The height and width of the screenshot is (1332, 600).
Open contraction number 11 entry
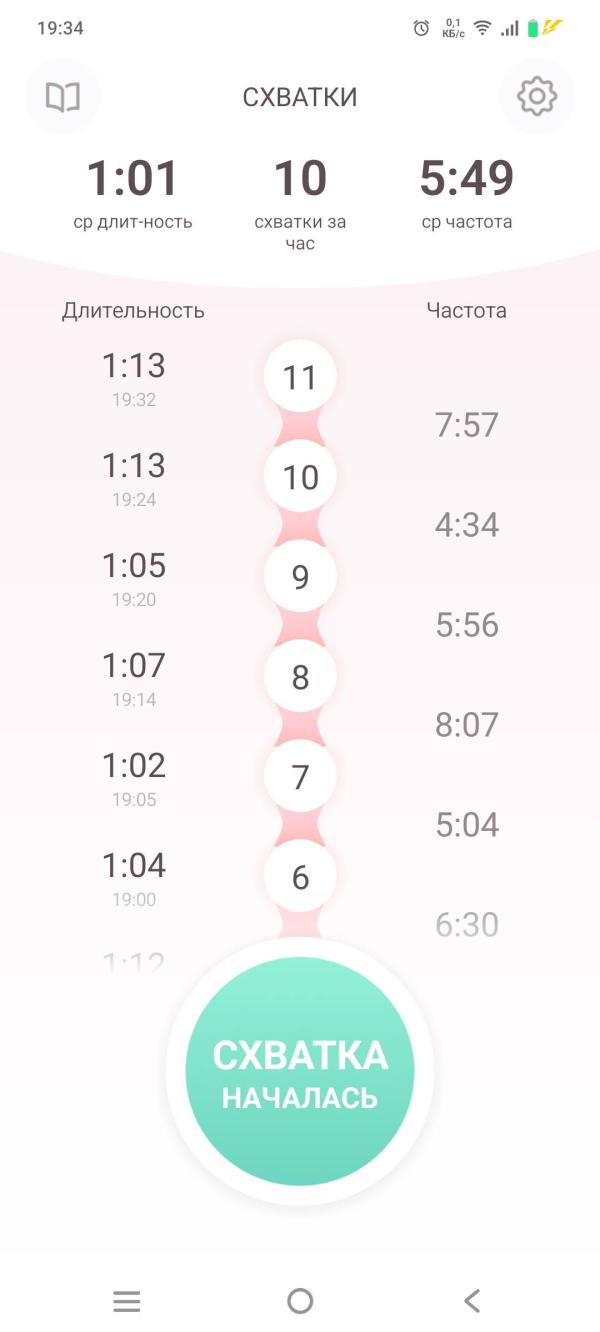pyautogui.click(x=300, y=377)
